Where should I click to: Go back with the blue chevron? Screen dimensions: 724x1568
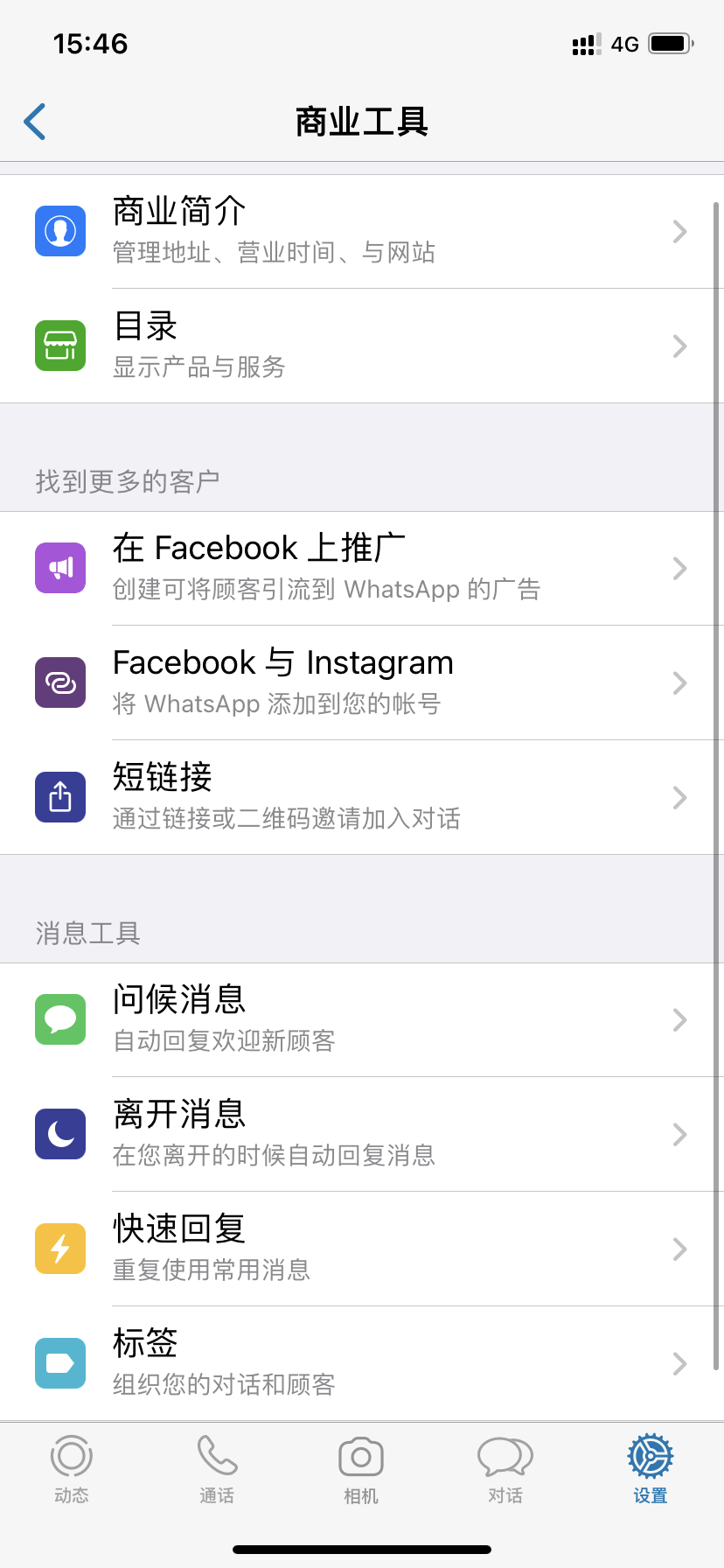tap(33, 122)
